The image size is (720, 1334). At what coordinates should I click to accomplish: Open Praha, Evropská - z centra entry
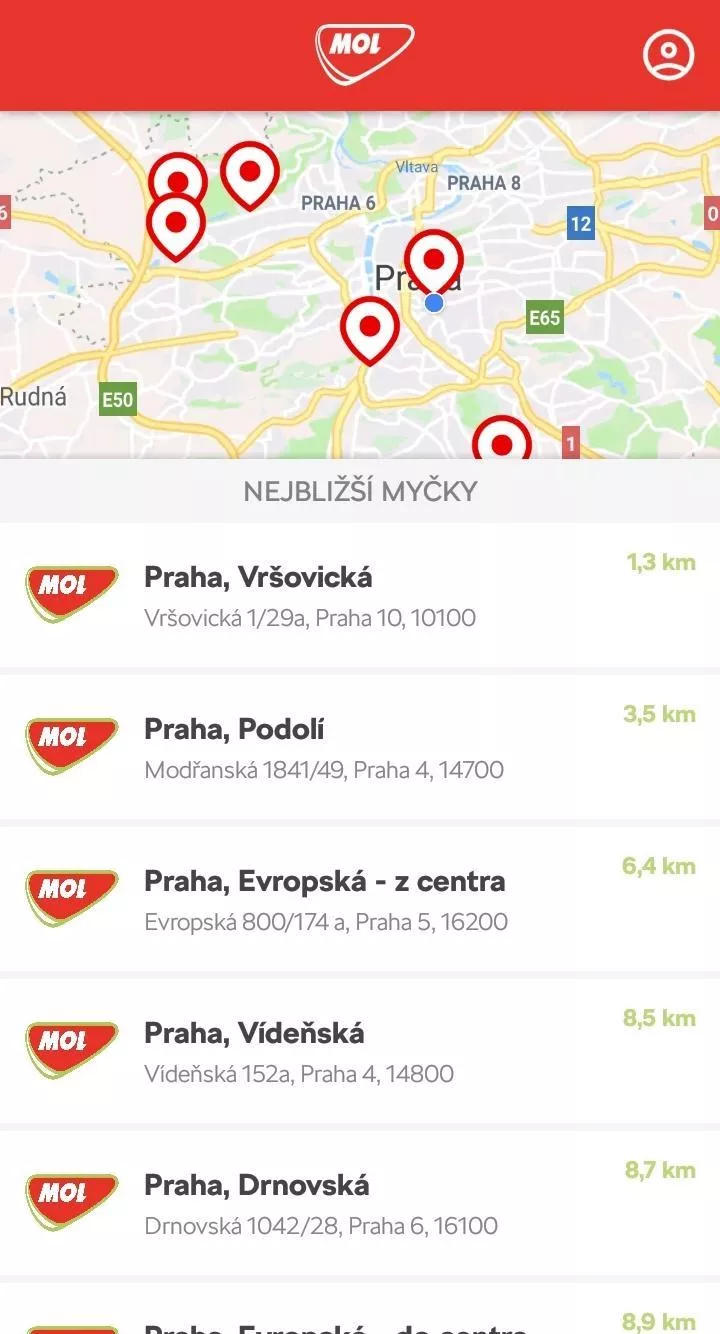[x=360, y=899]
